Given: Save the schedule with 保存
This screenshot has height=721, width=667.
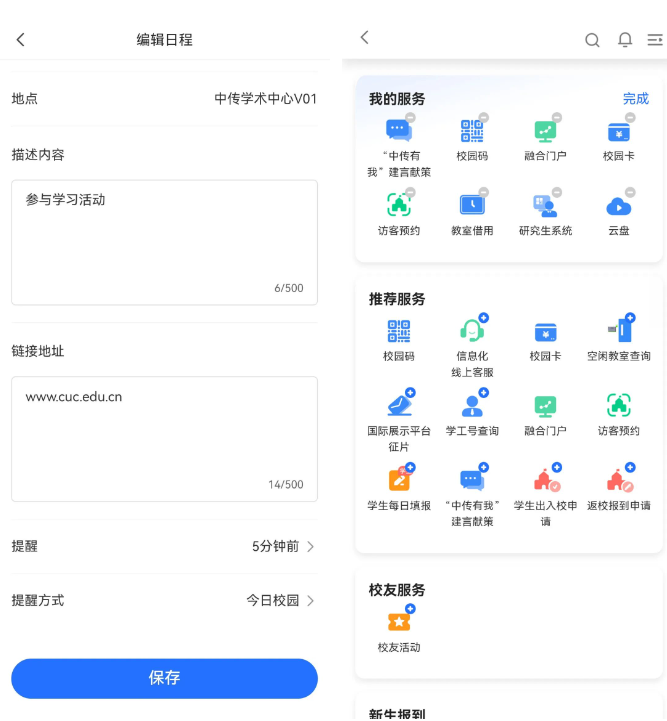Looking at the screenshot, I should pos(164,678).
